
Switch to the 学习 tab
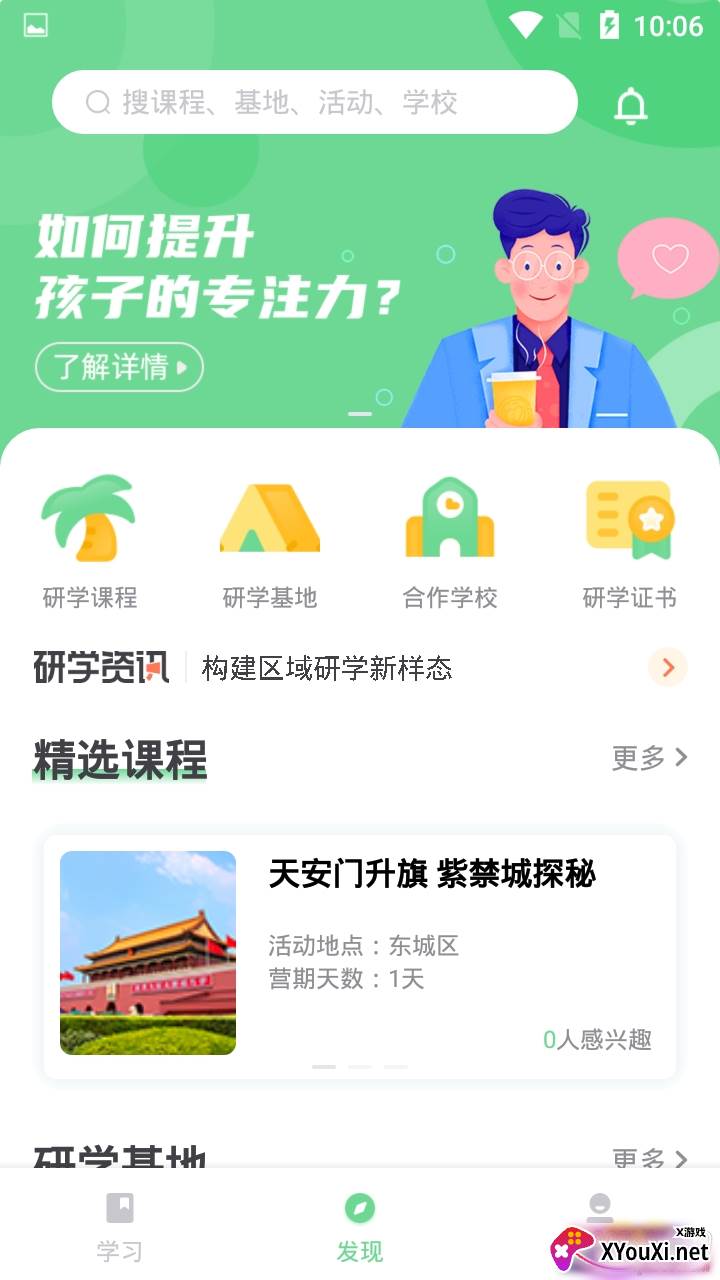[120, 1227]
